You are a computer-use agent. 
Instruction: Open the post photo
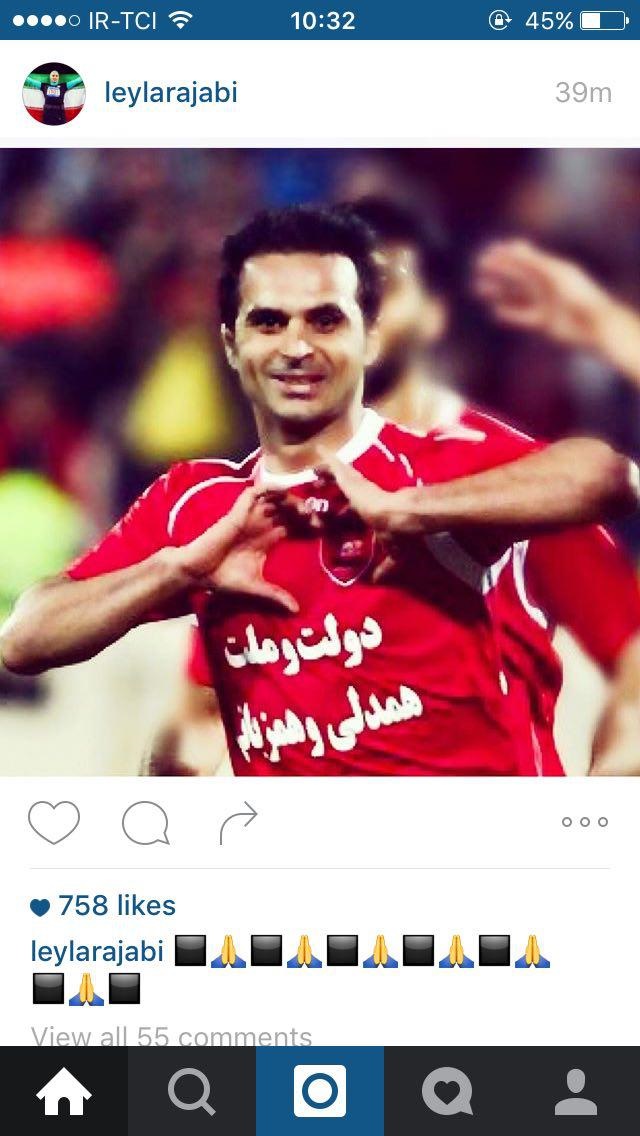click(x=320, y=462)
